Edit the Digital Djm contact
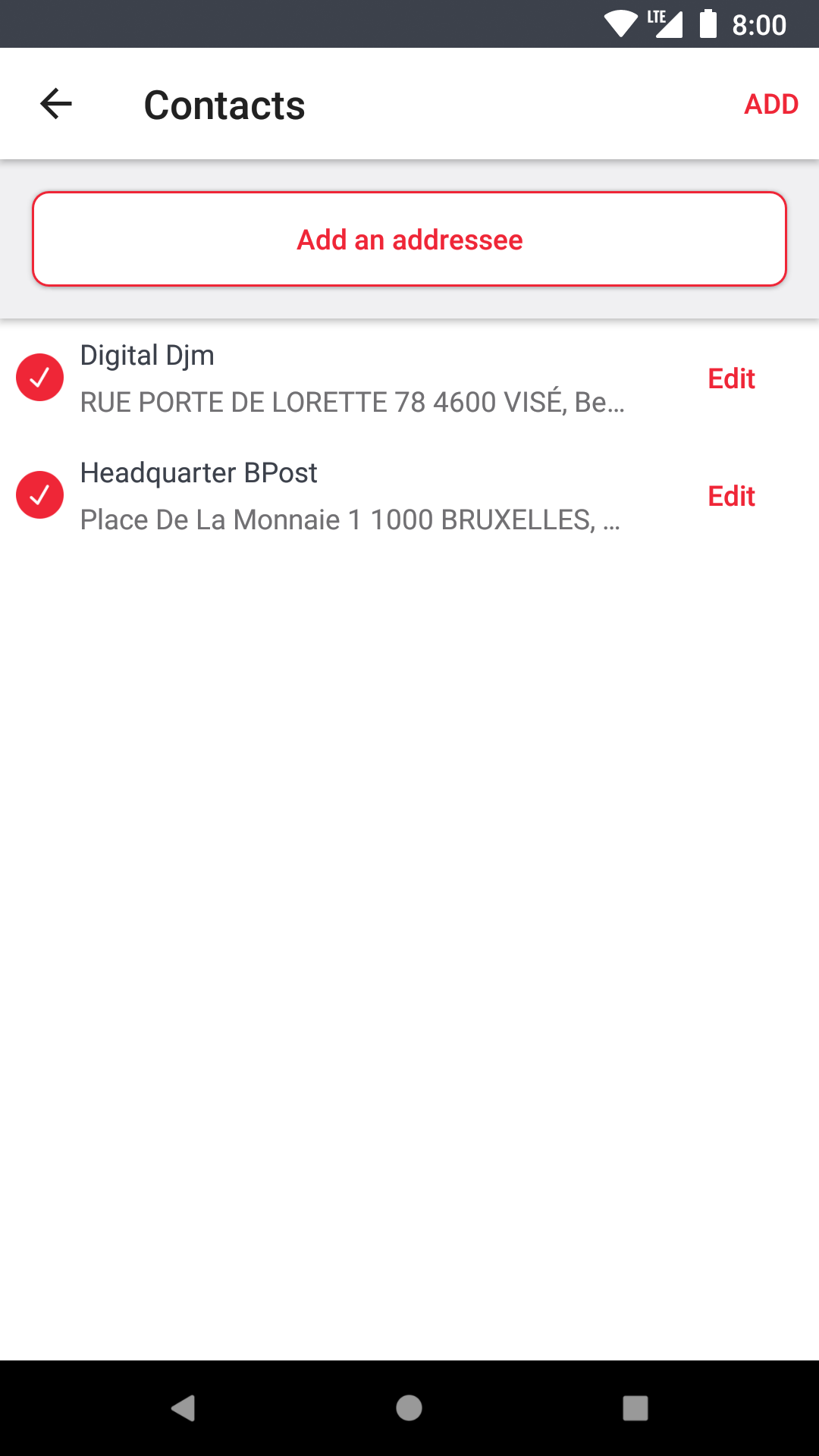The image size is (819, 1456). 731,378
